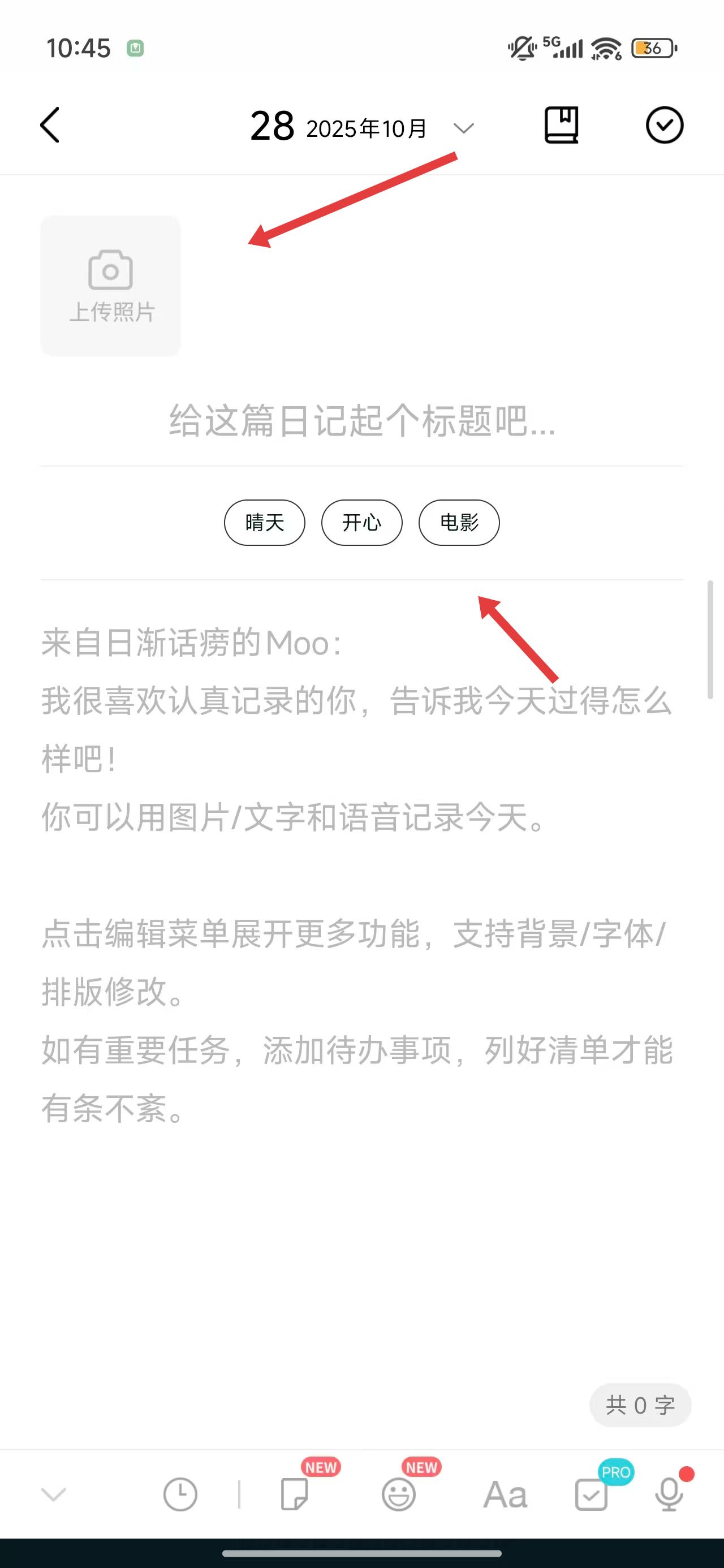Open the diary book icon

tap(561, 126)
